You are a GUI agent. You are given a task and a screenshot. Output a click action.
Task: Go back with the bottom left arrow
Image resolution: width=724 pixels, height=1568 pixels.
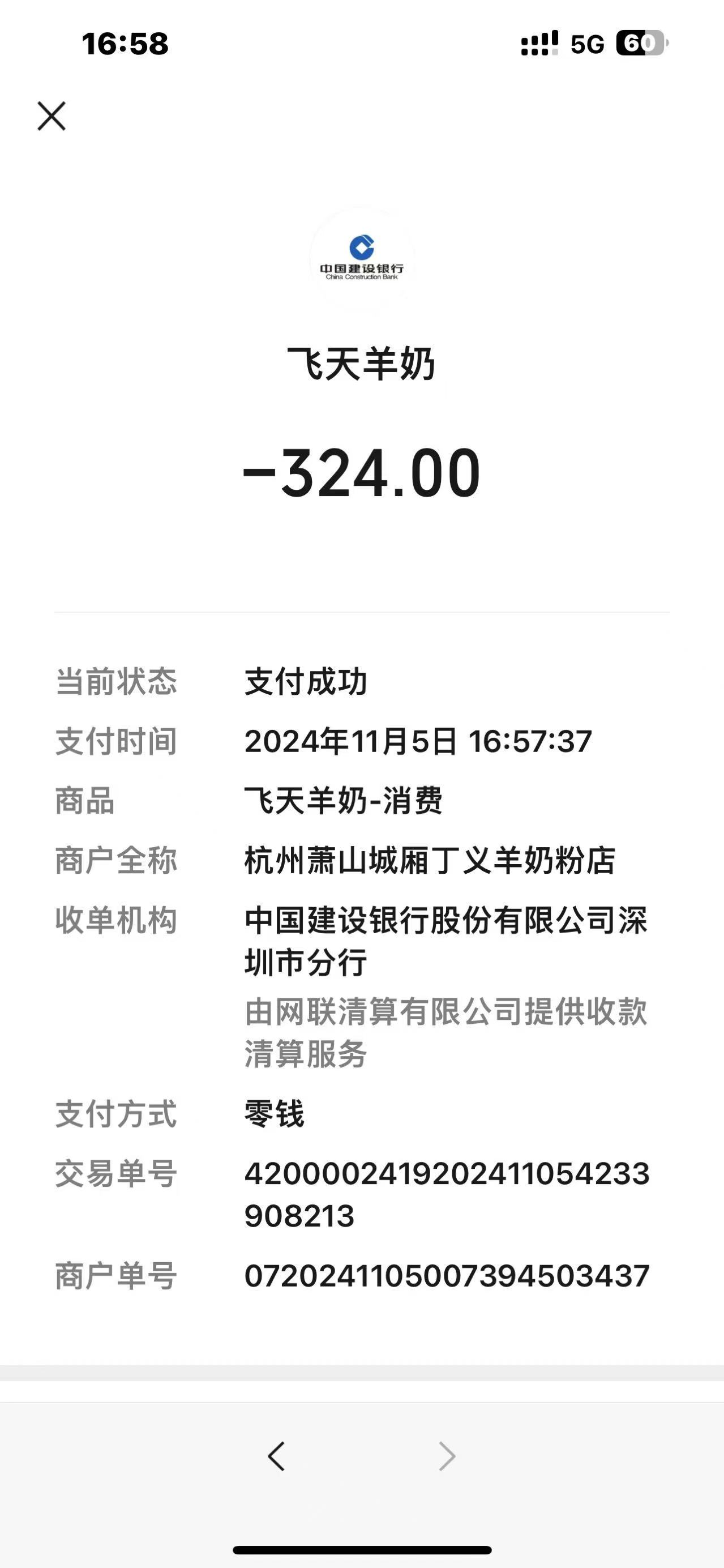276,1456
